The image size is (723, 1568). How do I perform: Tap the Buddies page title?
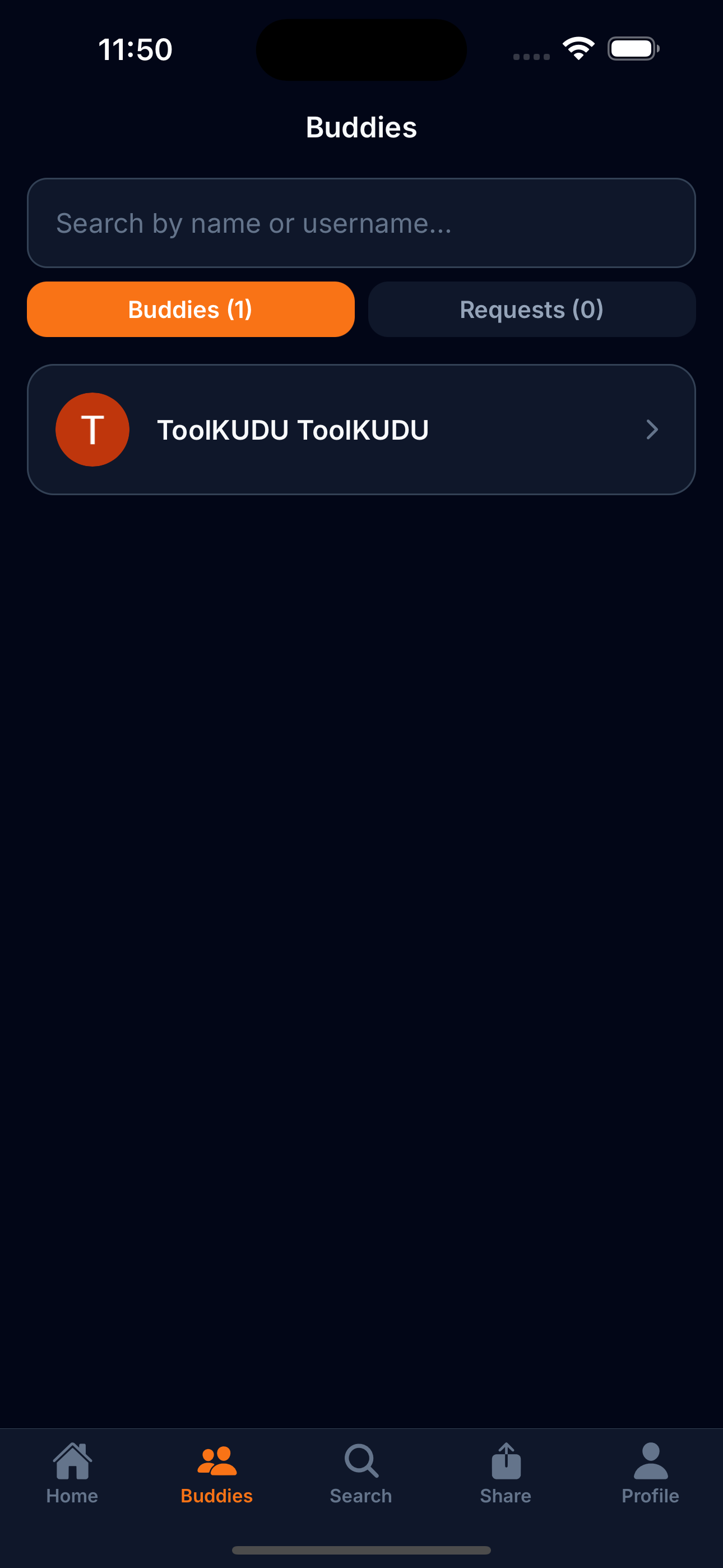361,127
